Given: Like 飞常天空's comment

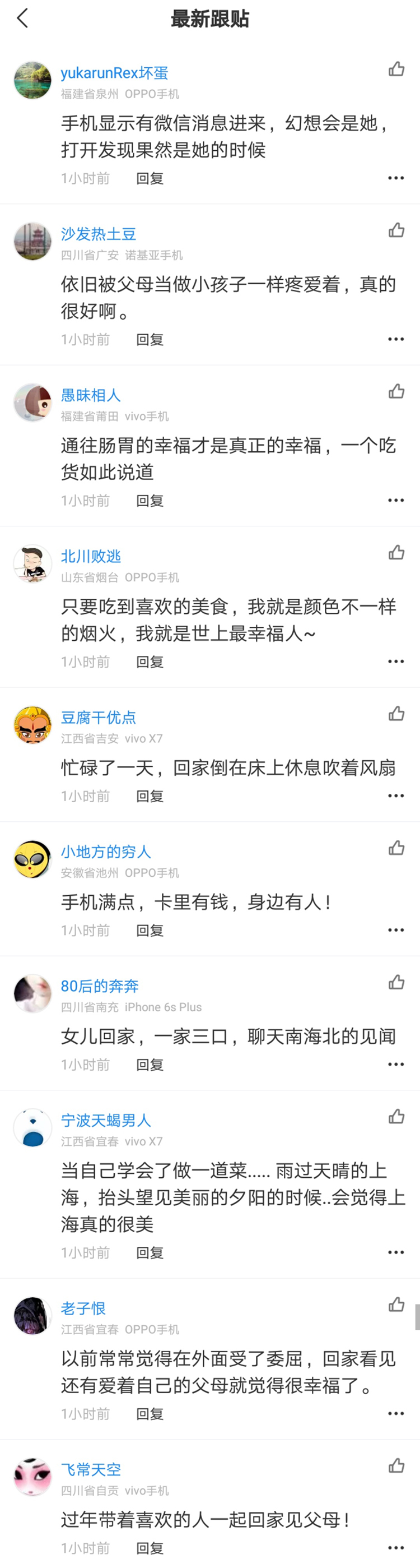Looking at the screenshot, I should coord(396,1466).
